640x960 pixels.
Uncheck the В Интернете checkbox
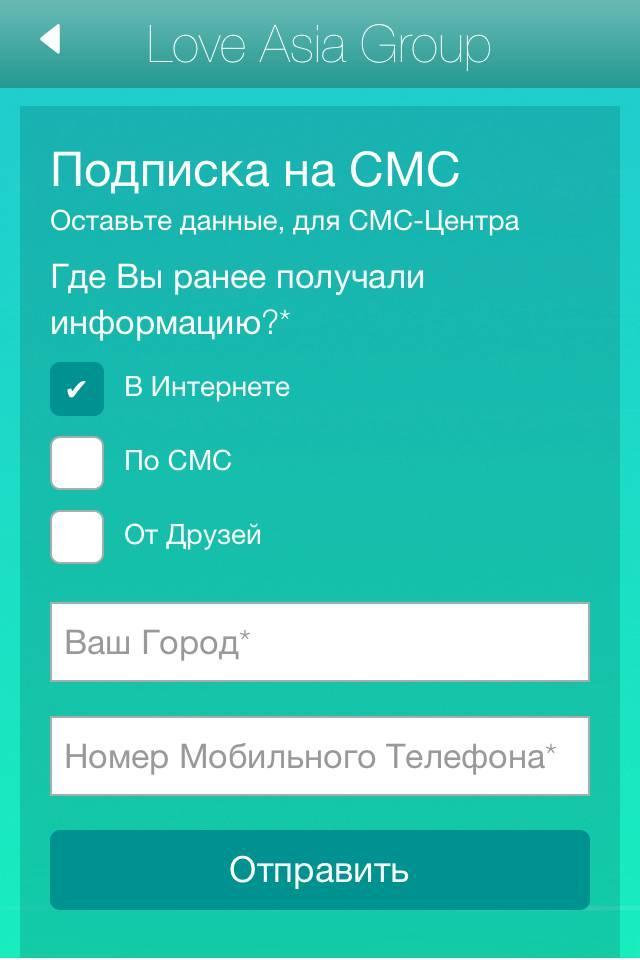click(x=77, y=389)
